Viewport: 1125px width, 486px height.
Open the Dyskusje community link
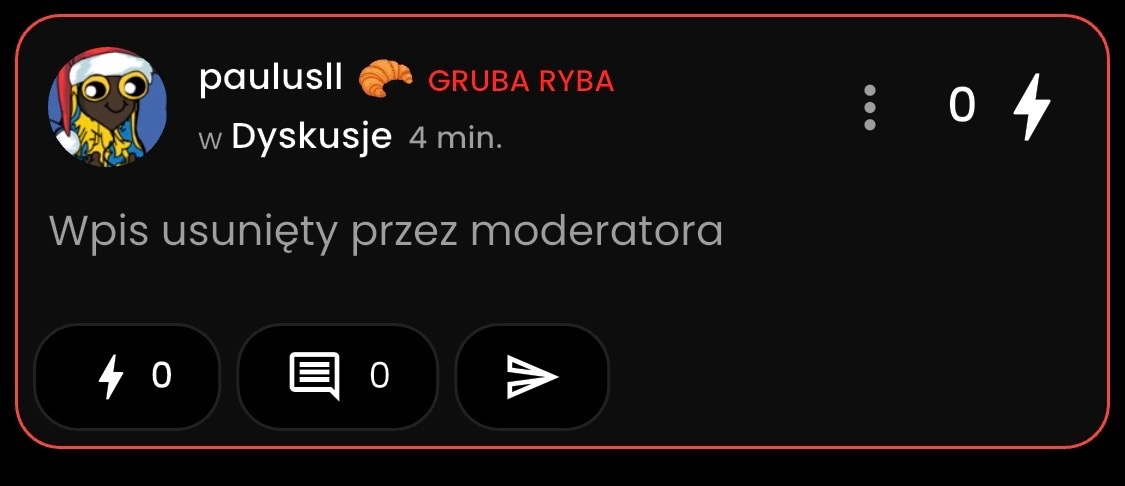click(x=311, y=137)
